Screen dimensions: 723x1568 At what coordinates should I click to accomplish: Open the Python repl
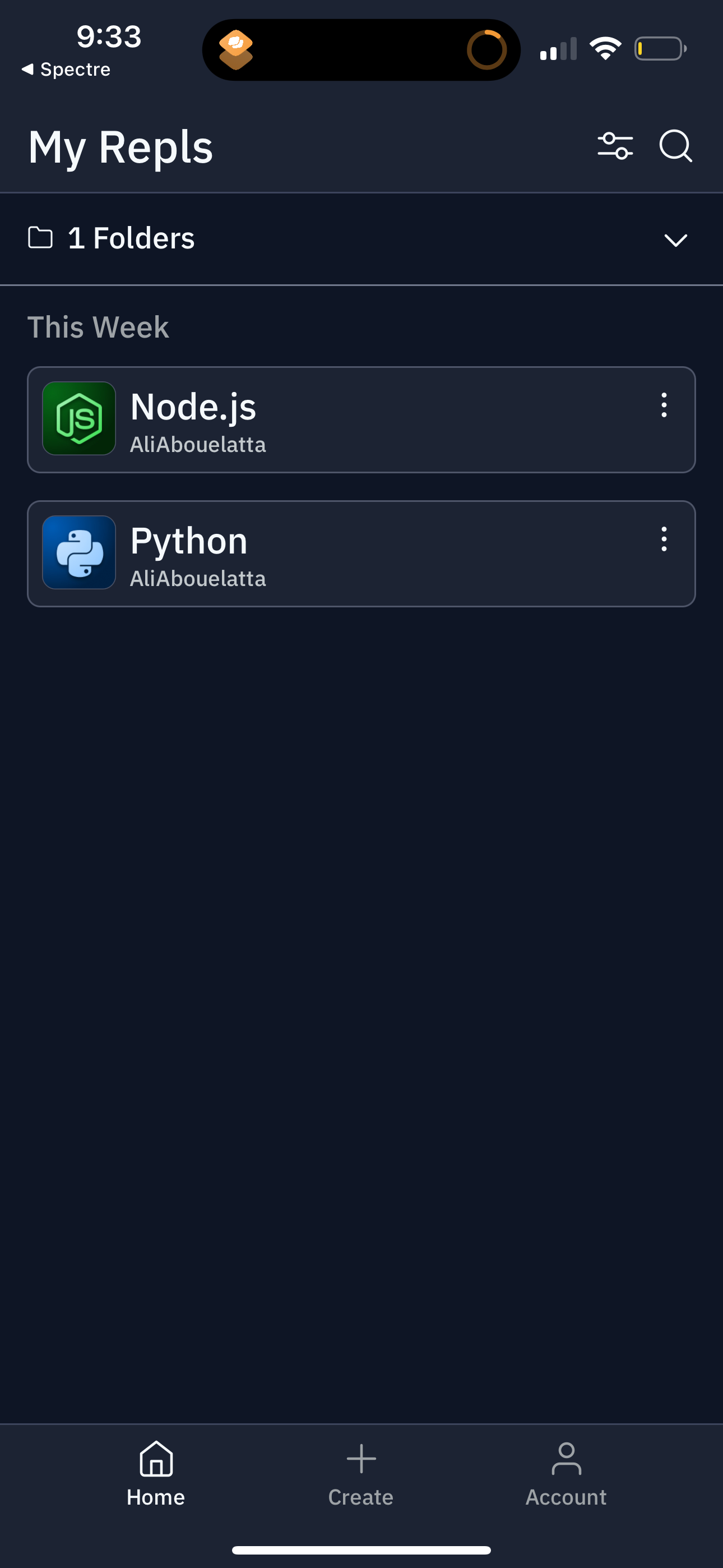[341, 554]
